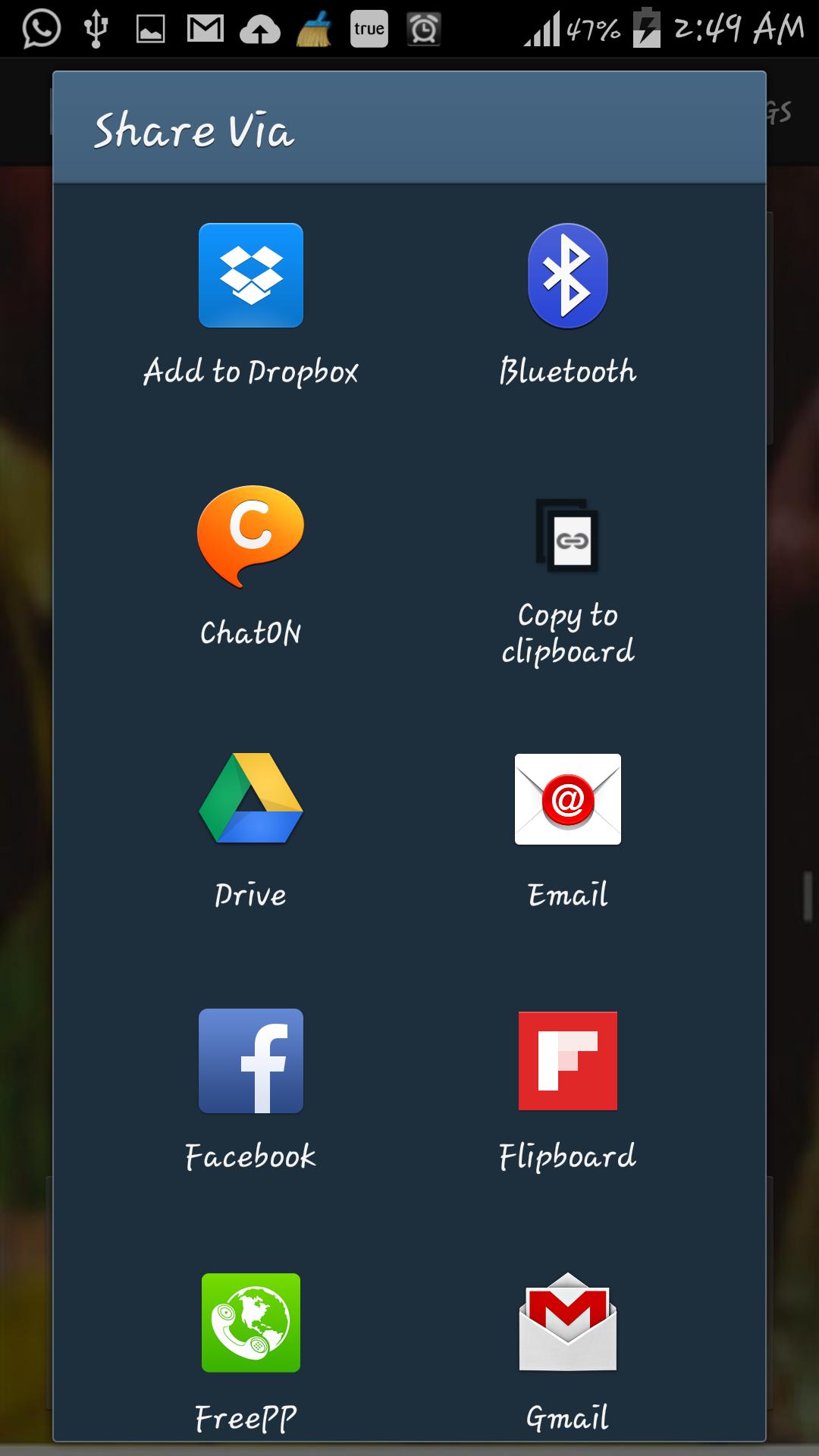Share on Facebook
The width and height of the screenshot is (819, 1456).
251,1061
